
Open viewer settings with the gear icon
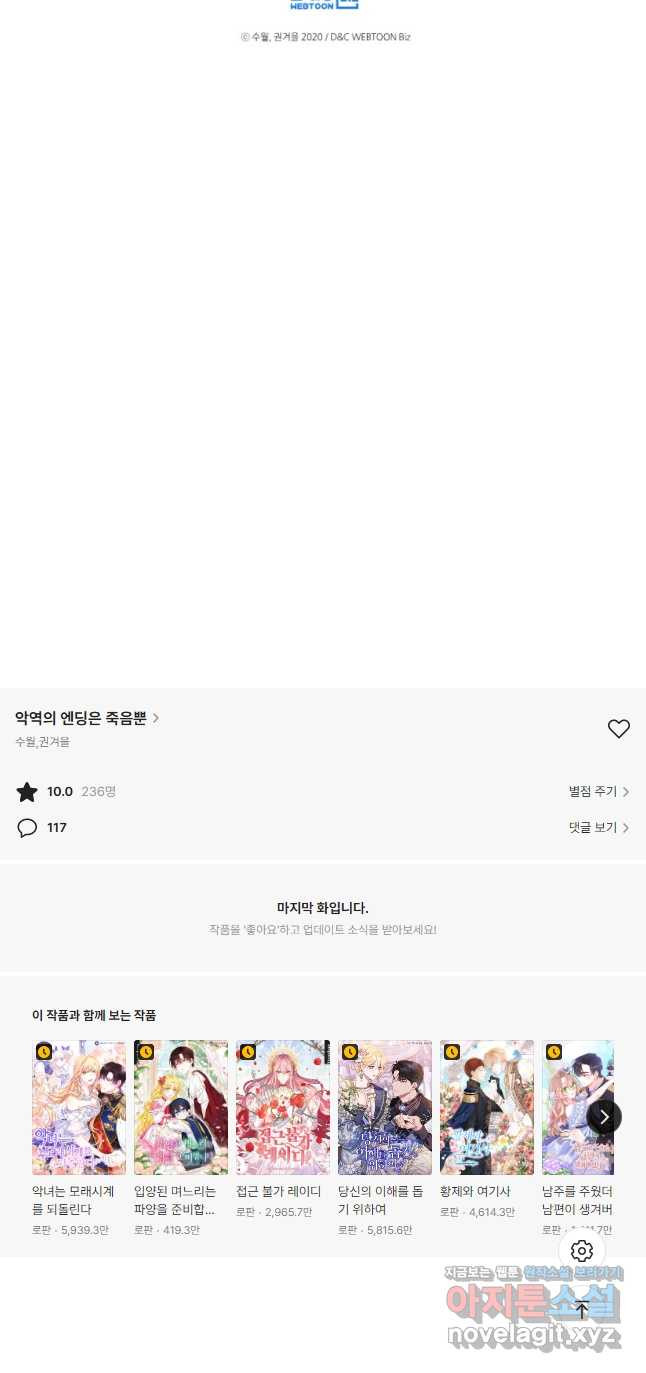click(x=582, y=1251)
